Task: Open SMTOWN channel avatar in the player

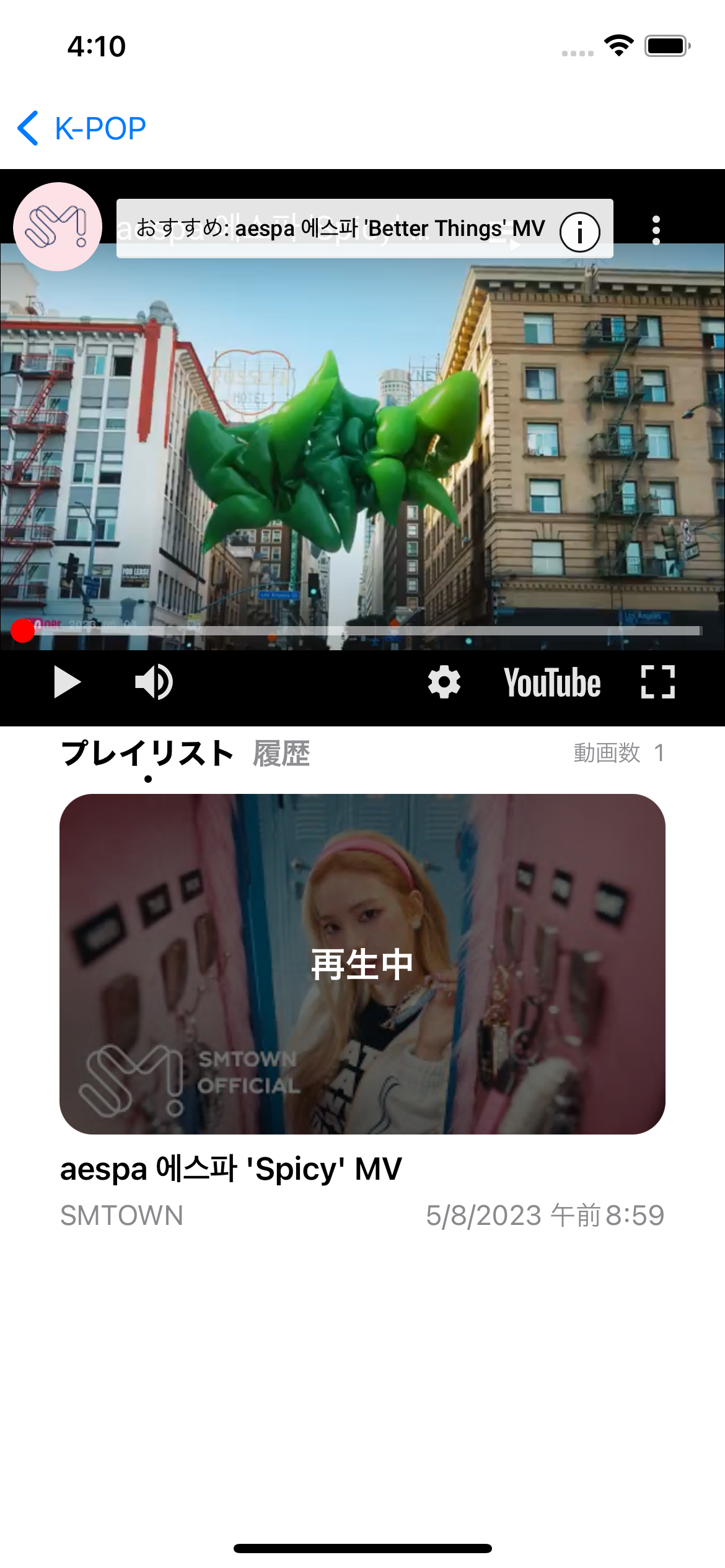Action: pyautogui.click(x=58, y=227)
